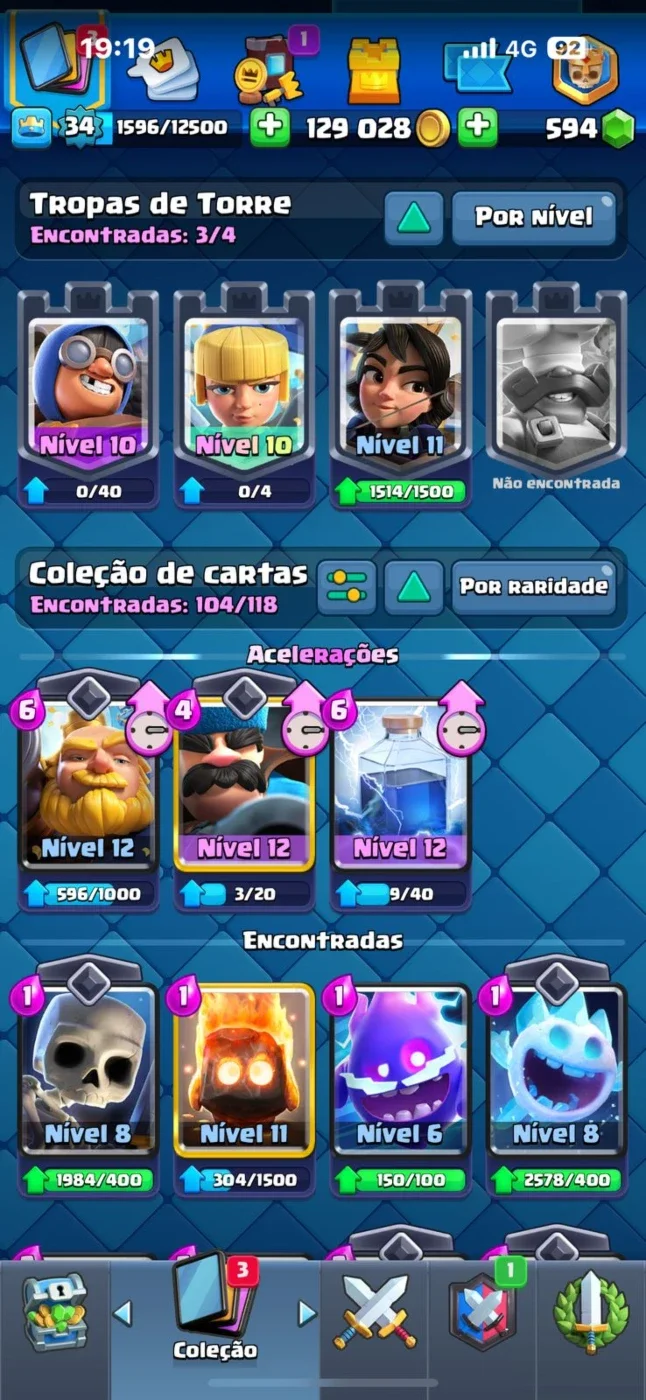Reverse sort order in Tropas de Torre
646x1400 pixels.
pyautogui.click(x=413, y=218)
